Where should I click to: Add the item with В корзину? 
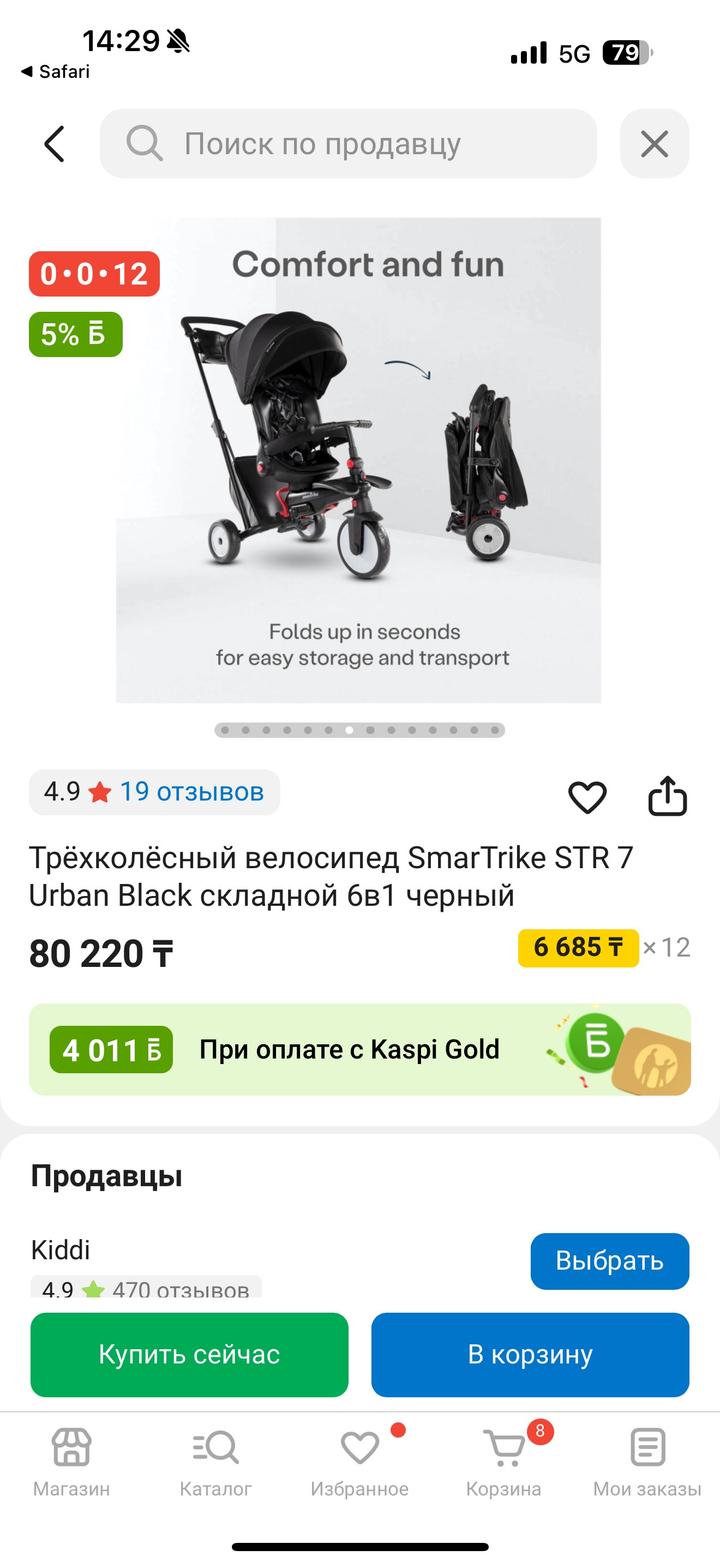[530, 1354]
